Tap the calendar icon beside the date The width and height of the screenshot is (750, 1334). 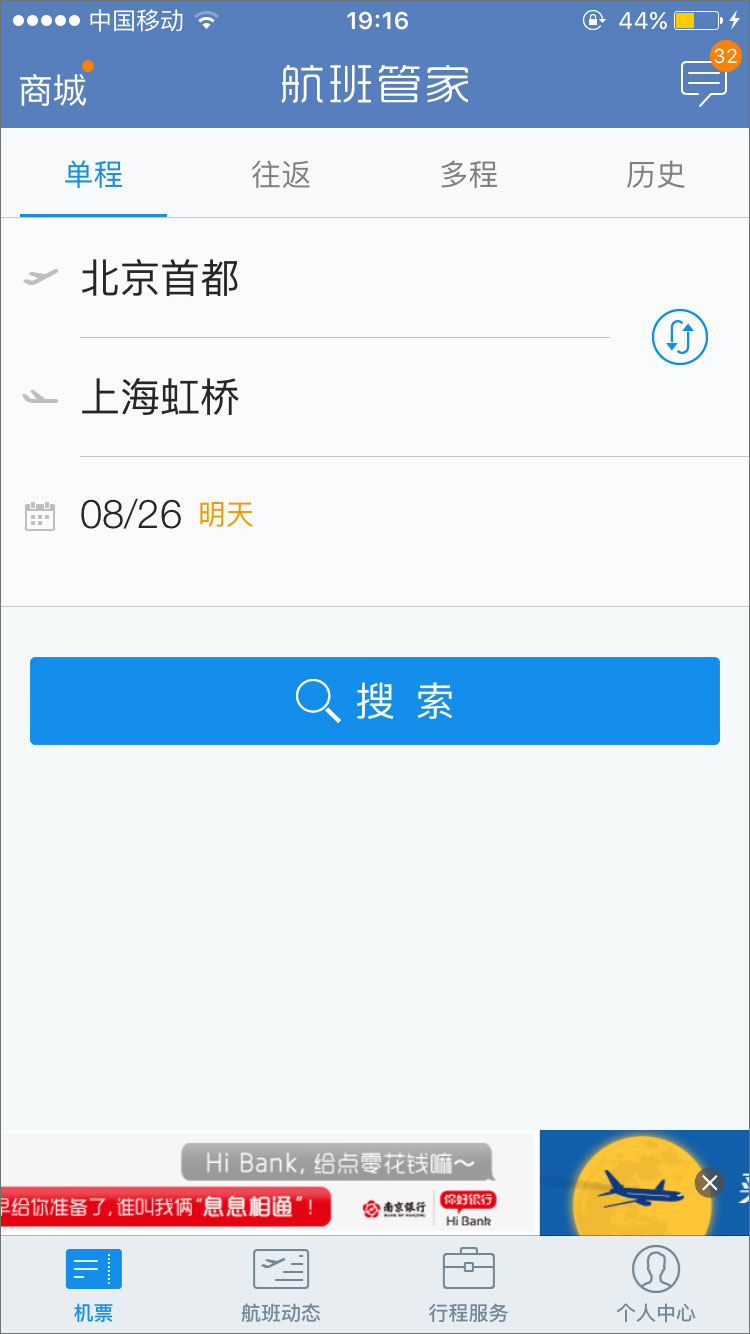pyautogui.click(x=39, y=515)
